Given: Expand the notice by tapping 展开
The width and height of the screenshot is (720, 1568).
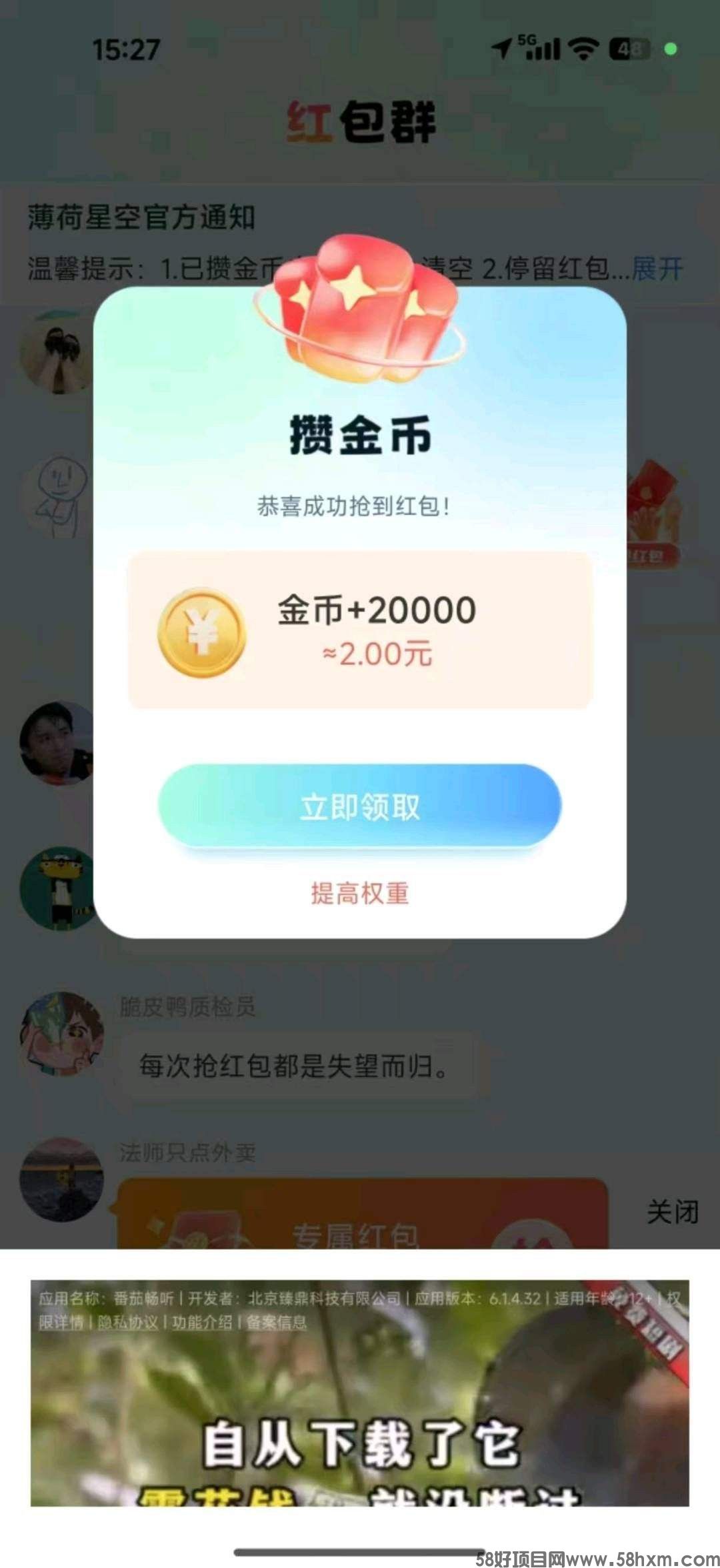Looking at the screenshot, I should (657, 267).
